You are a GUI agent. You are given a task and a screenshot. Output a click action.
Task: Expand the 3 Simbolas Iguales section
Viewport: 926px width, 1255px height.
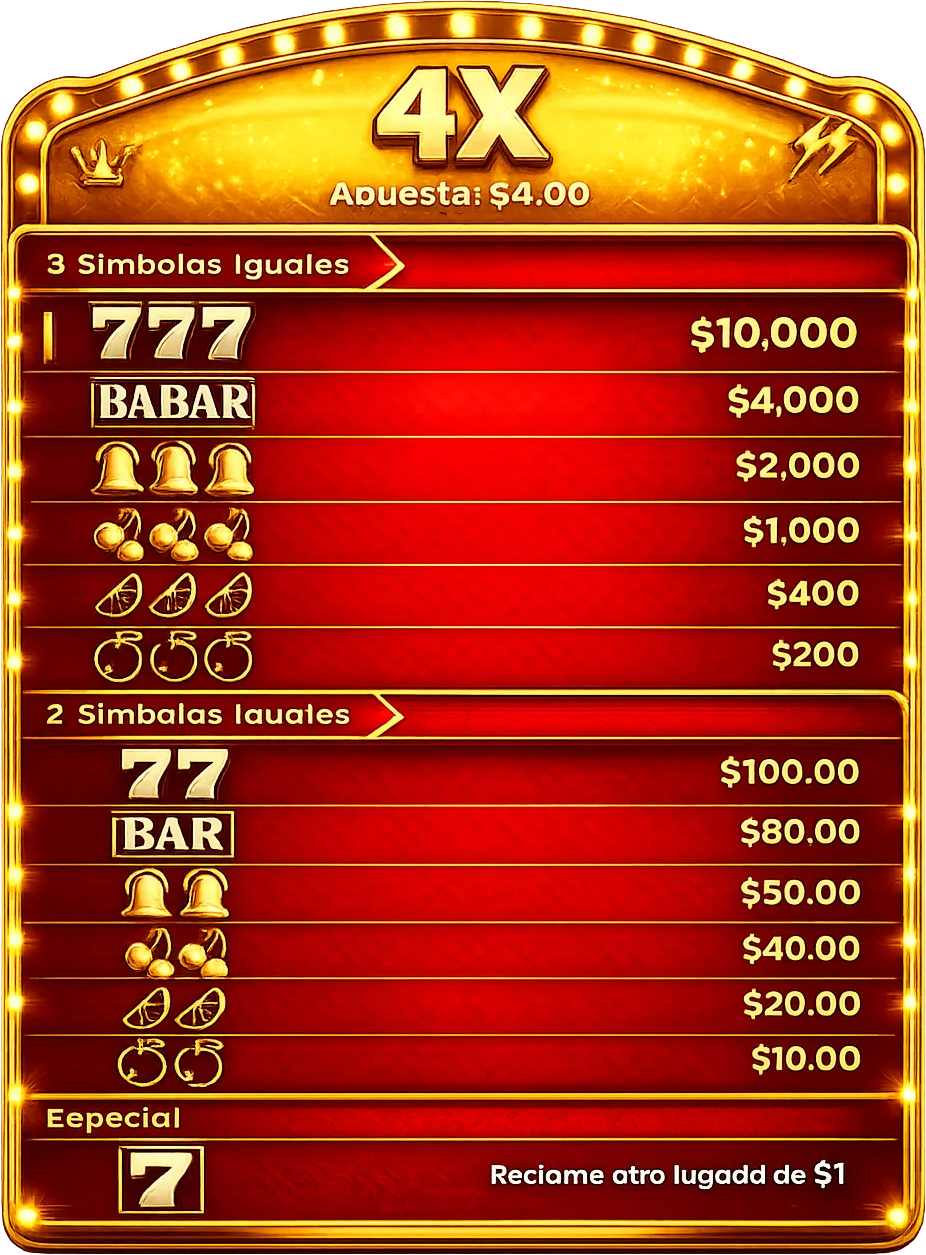click(197, 265)
